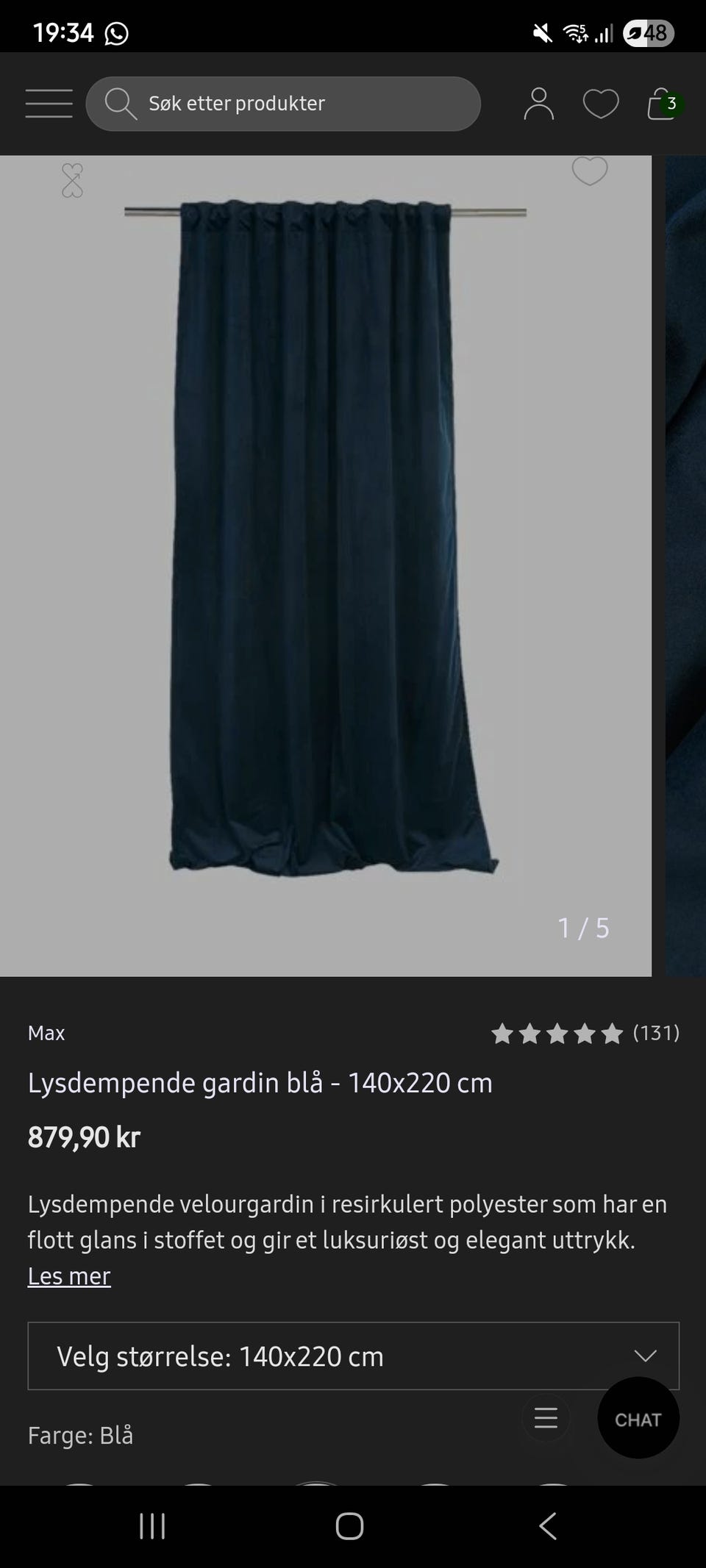Open the shopping cart with 3 items
This screenshot has width=706, height=1568.
[660, 104]
